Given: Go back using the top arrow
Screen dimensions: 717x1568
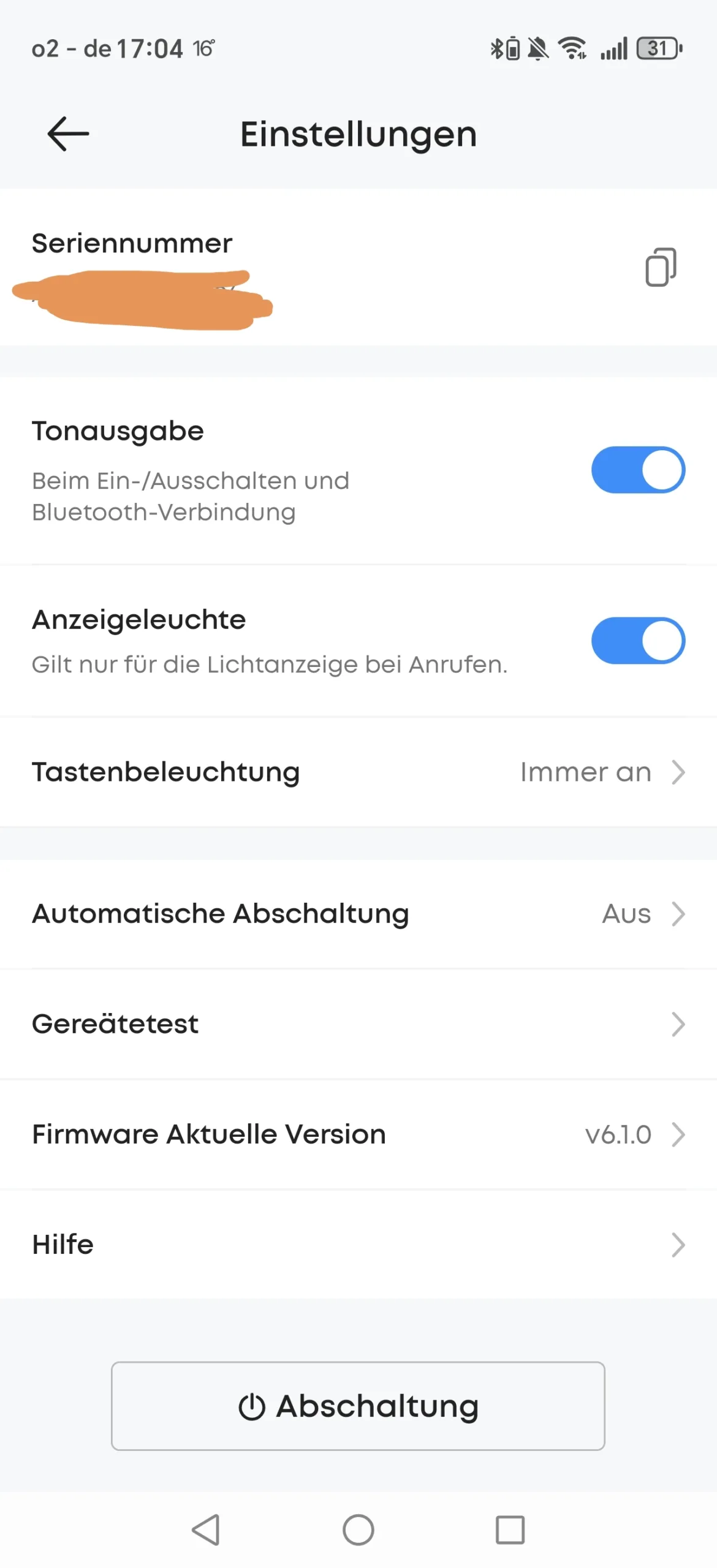Looking at the screenshot, I should click(68, 134).
